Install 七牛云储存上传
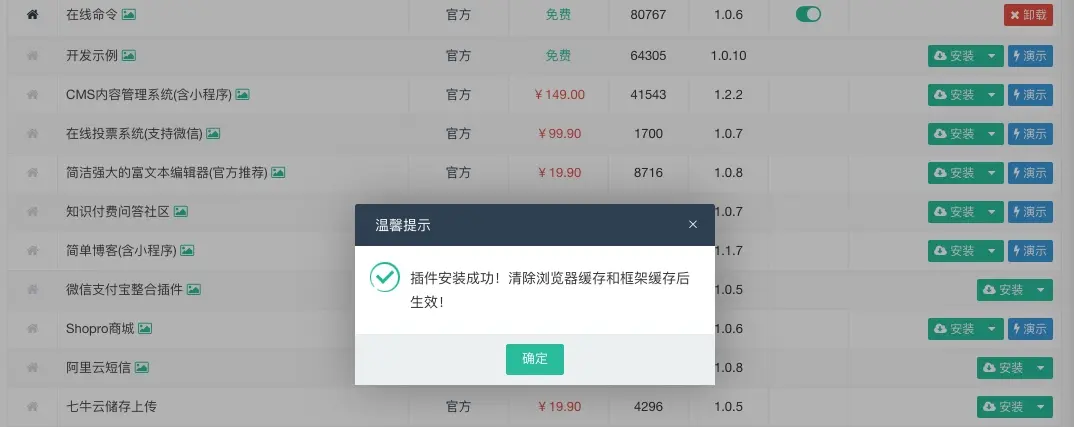 [x=1002, y=407]
